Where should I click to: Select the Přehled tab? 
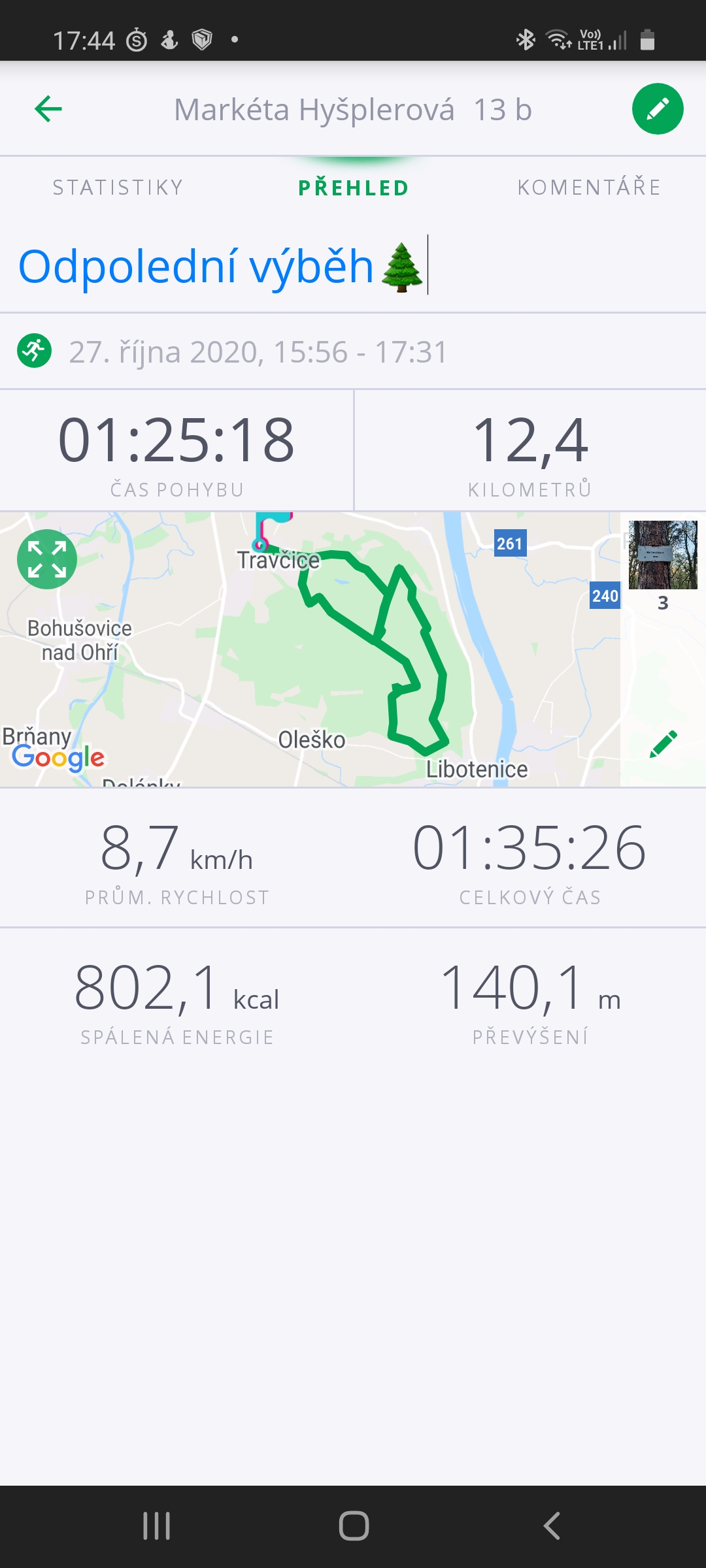354,188
